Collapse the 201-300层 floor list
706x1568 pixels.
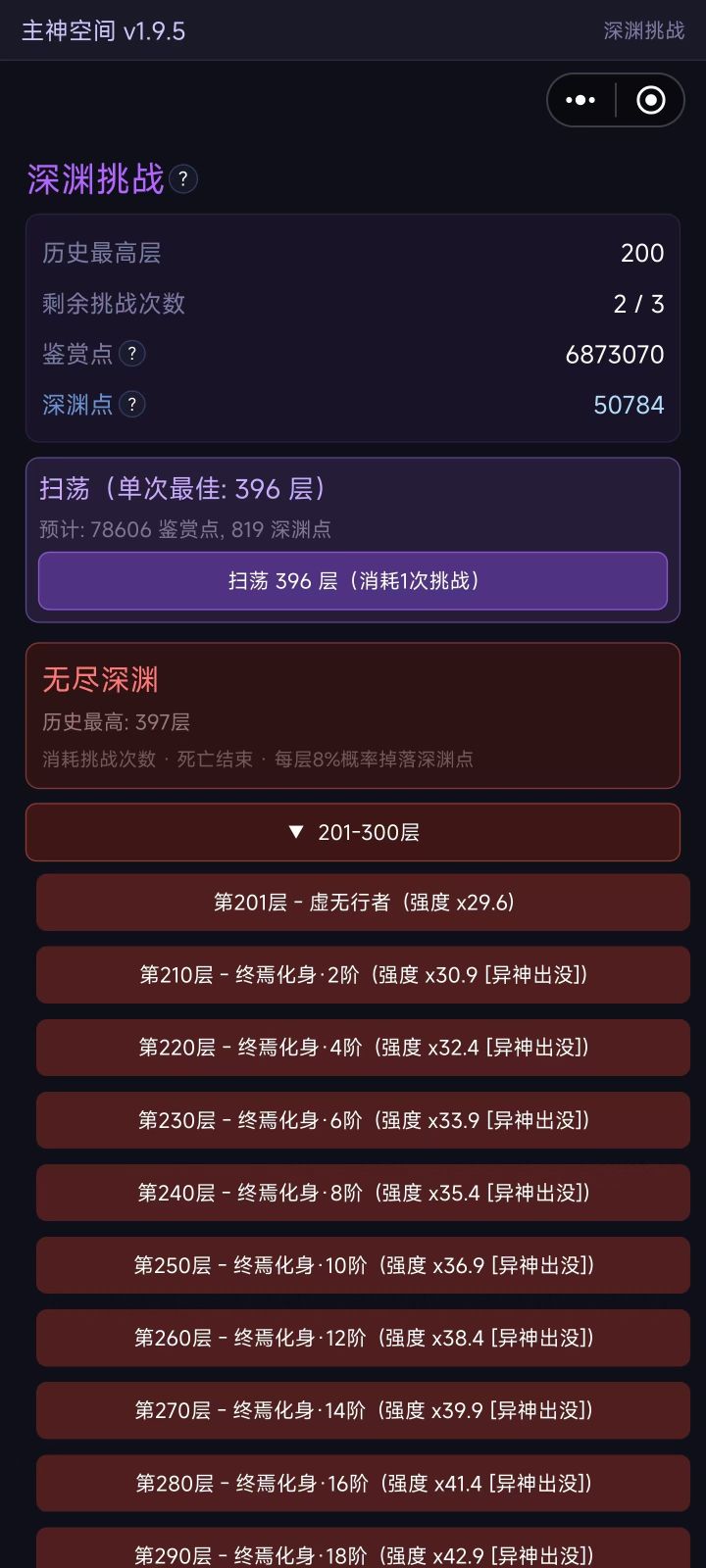pos(353,831)
